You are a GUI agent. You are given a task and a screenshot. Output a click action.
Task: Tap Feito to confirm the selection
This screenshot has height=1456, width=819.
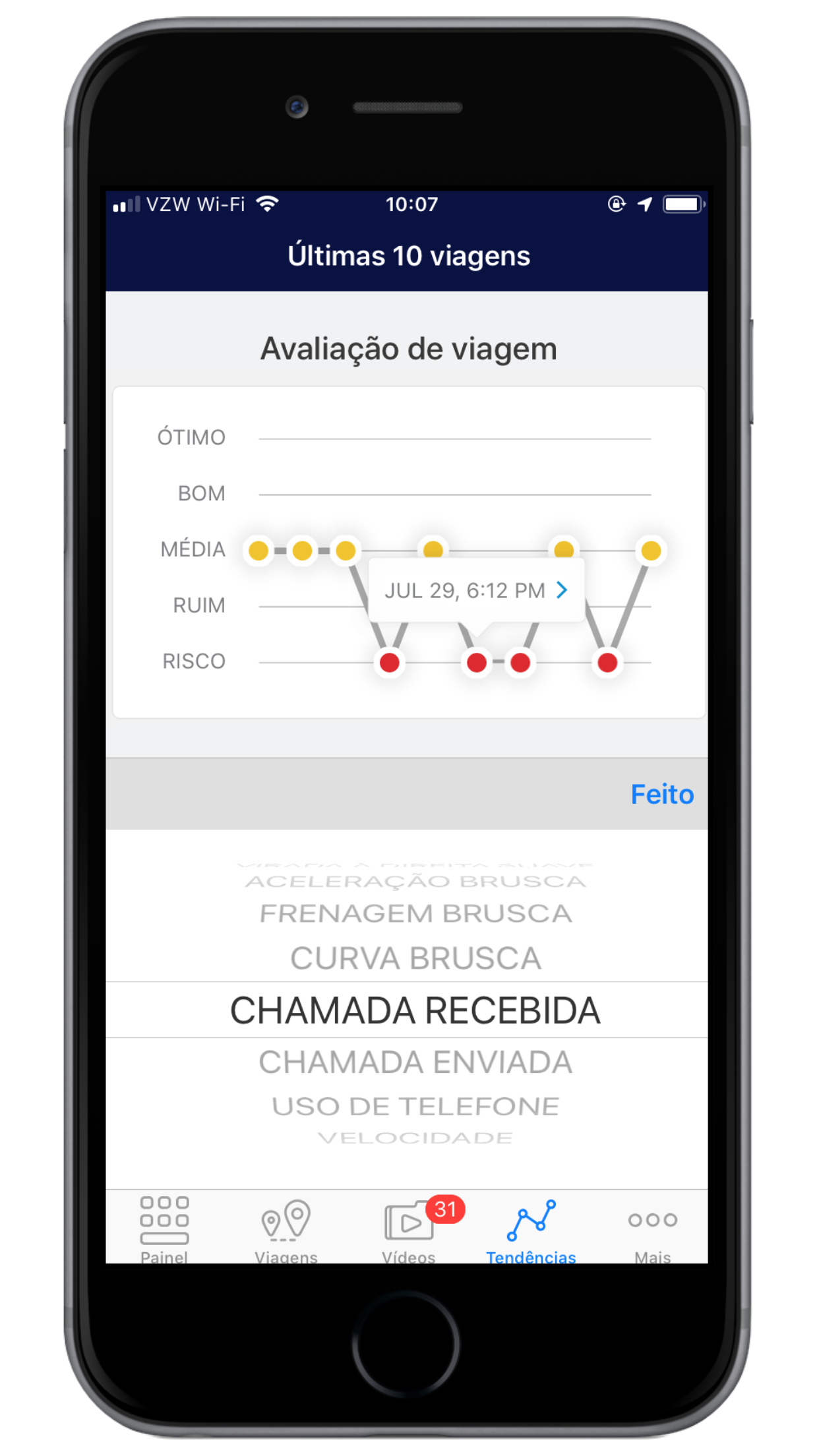tap(661, 794)
